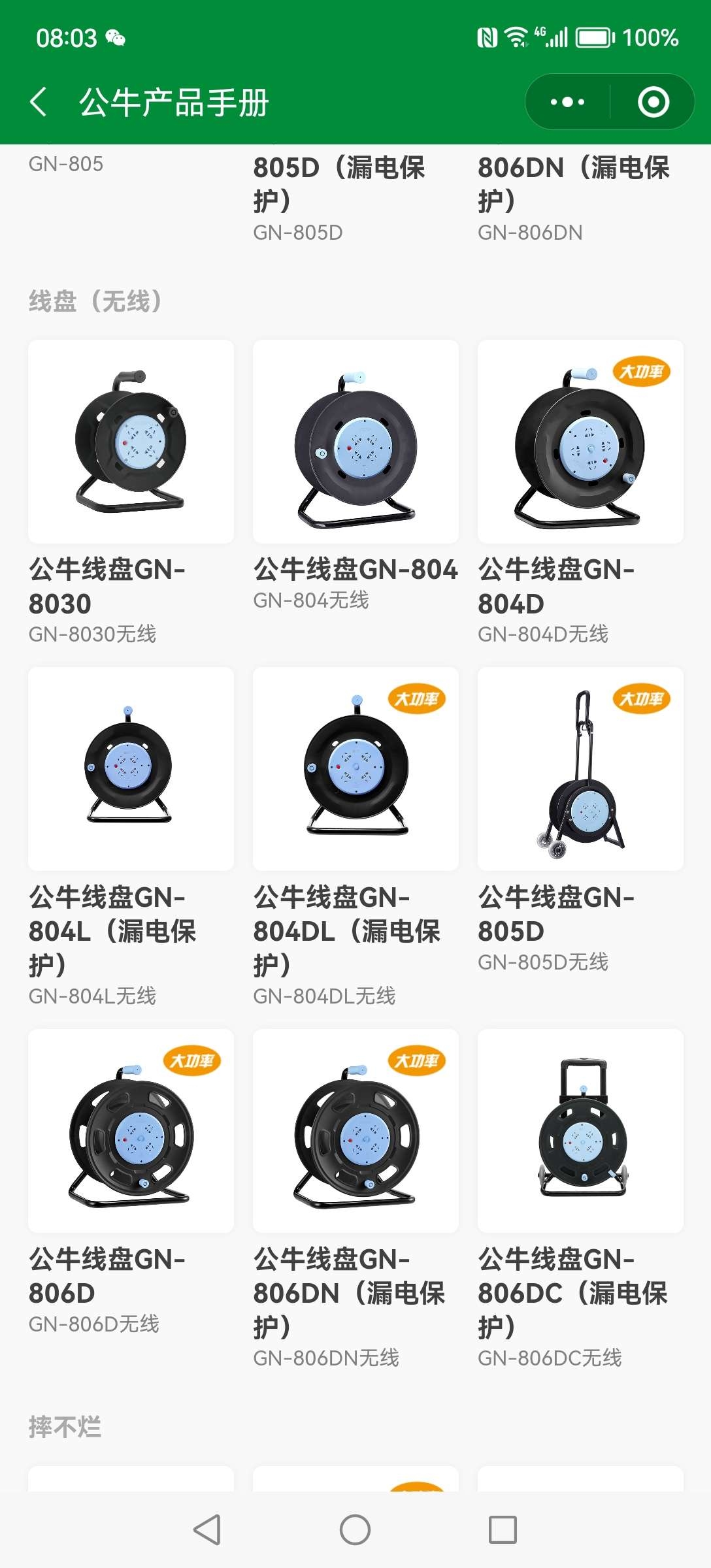Image resolution: width=711 pixels, height=1568 pixels.
Task: Open 公牛线盘GN-804L（漏电保护） product
Action: tap(131, 769)
